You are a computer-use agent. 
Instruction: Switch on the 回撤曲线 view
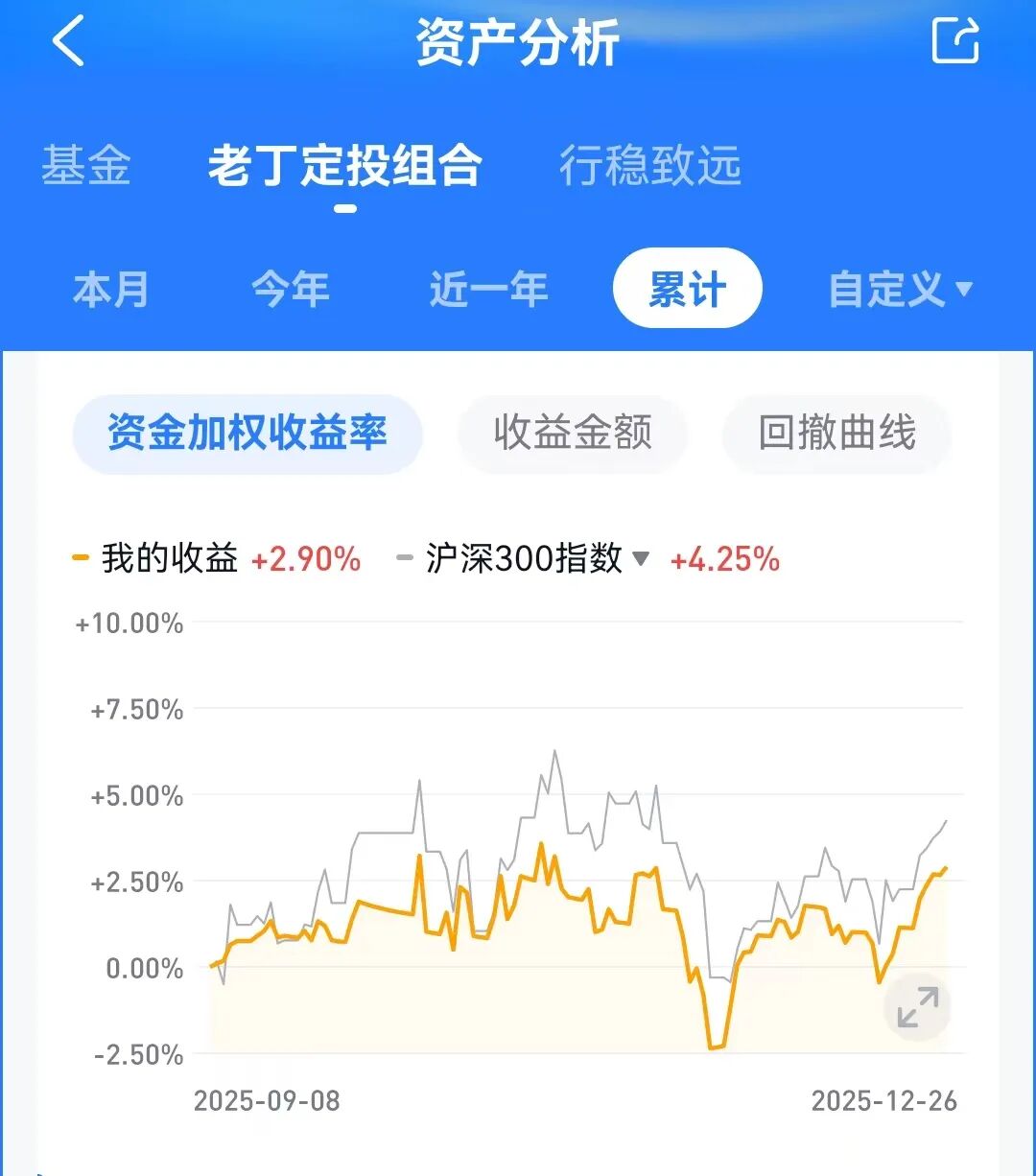(836, 435)
